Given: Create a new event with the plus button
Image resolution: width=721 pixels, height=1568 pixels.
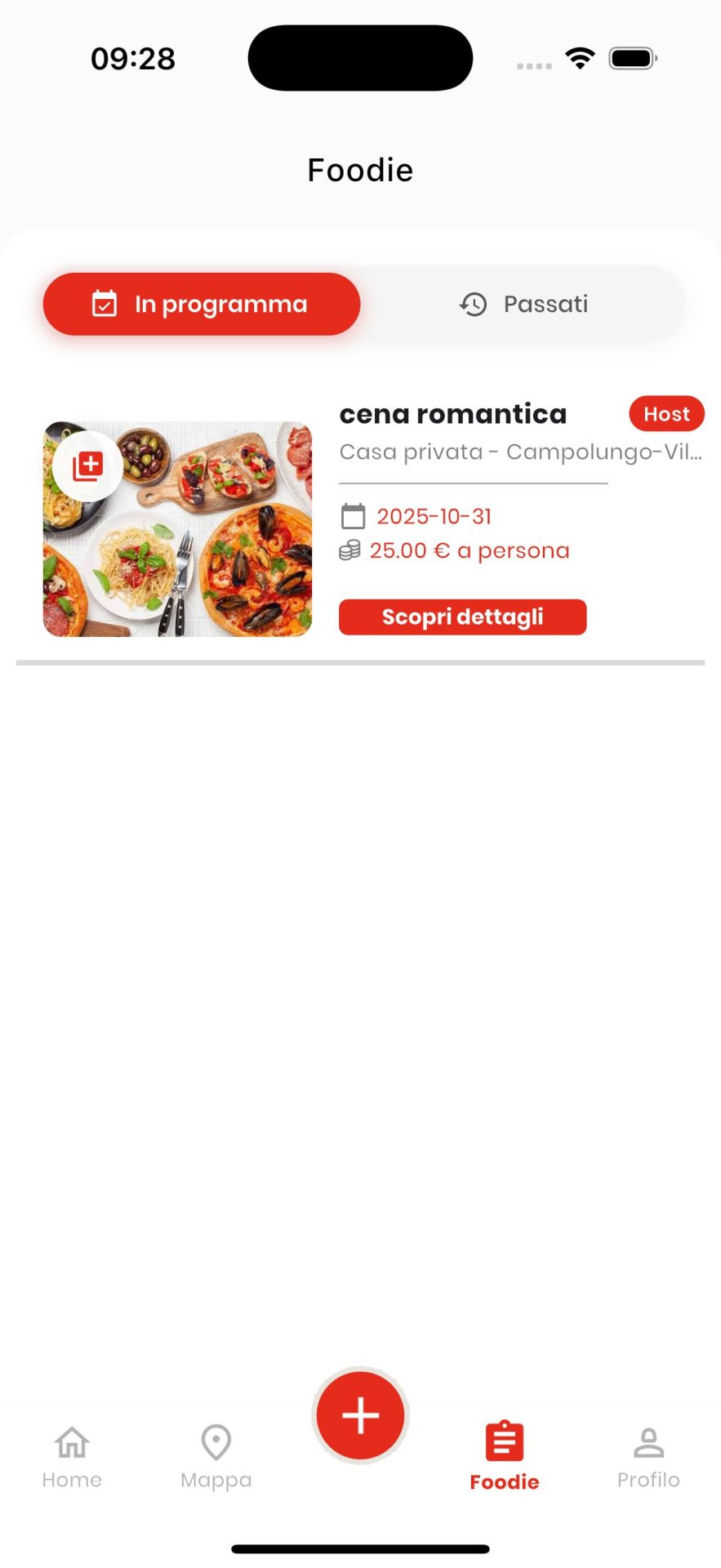Looking at the screenshot, I should 360,1415.
